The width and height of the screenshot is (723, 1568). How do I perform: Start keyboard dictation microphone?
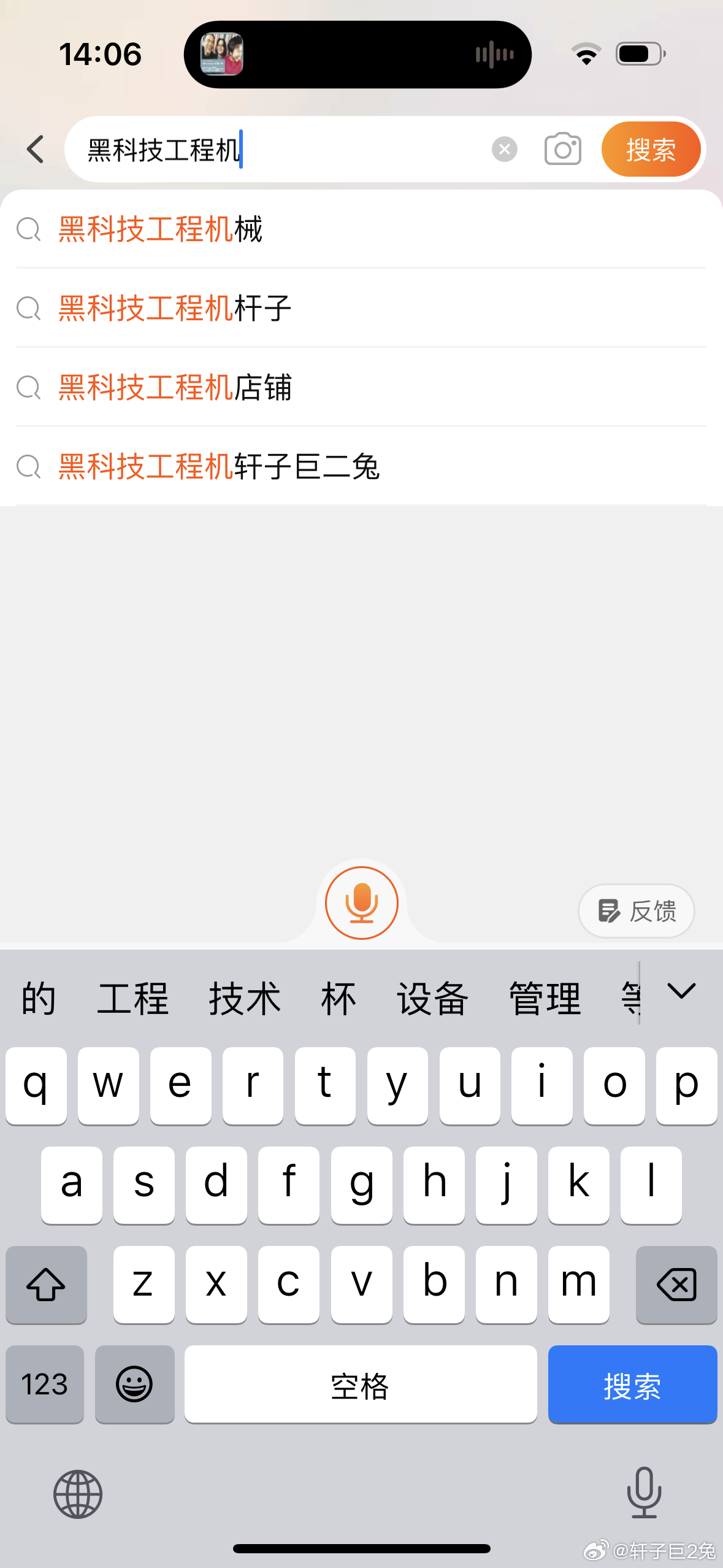coord(644,1493)
